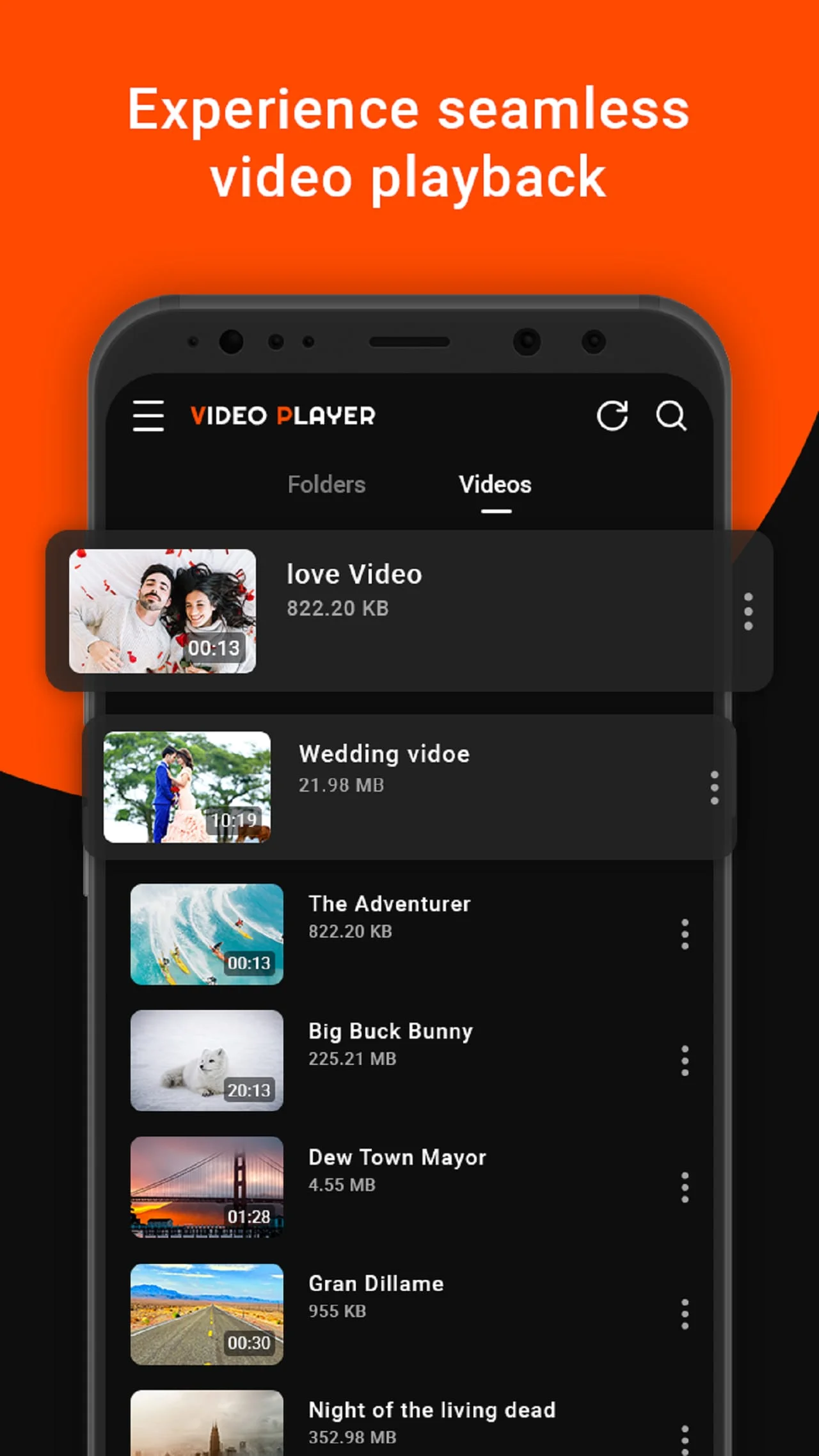
Task: Refresh the video list
Action: [x=612, y=416]
